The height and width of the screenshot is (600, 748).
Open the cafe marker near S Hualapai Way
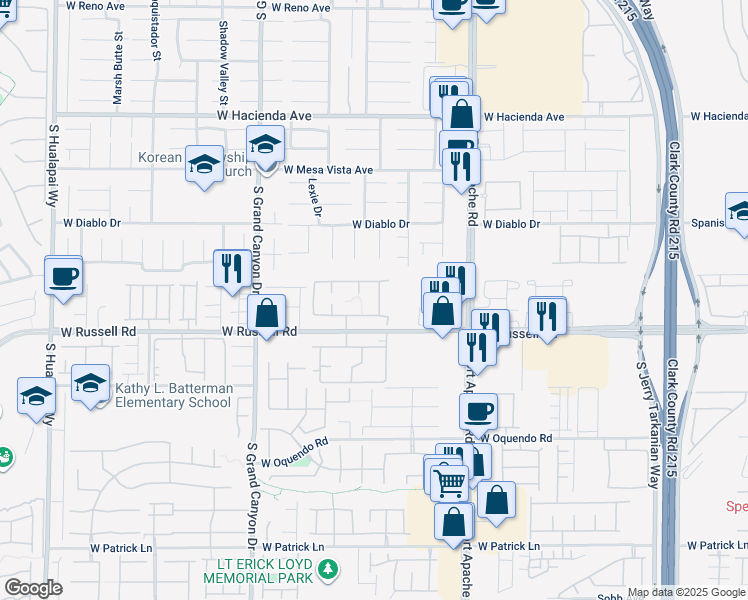click(x=63, y=279)
